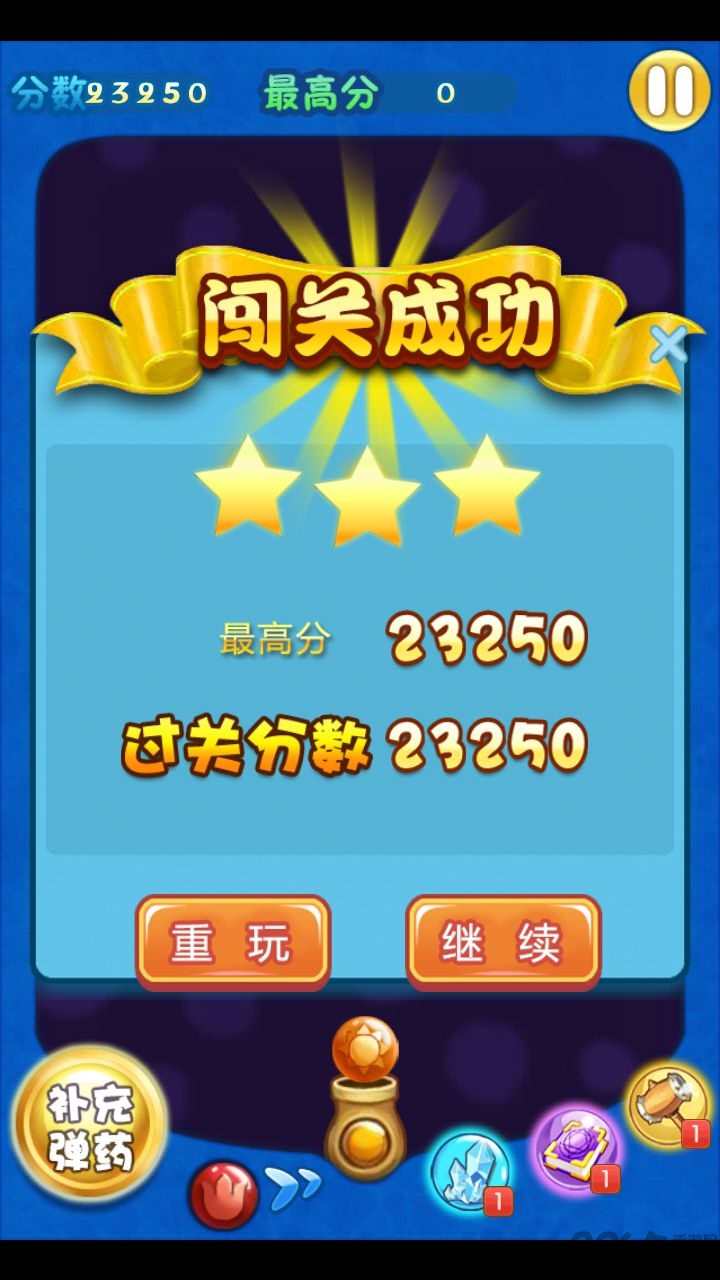This screenshot has height=1280, width=720.
Task: Use the hammer power-up
Action: tap(668, 1103)
